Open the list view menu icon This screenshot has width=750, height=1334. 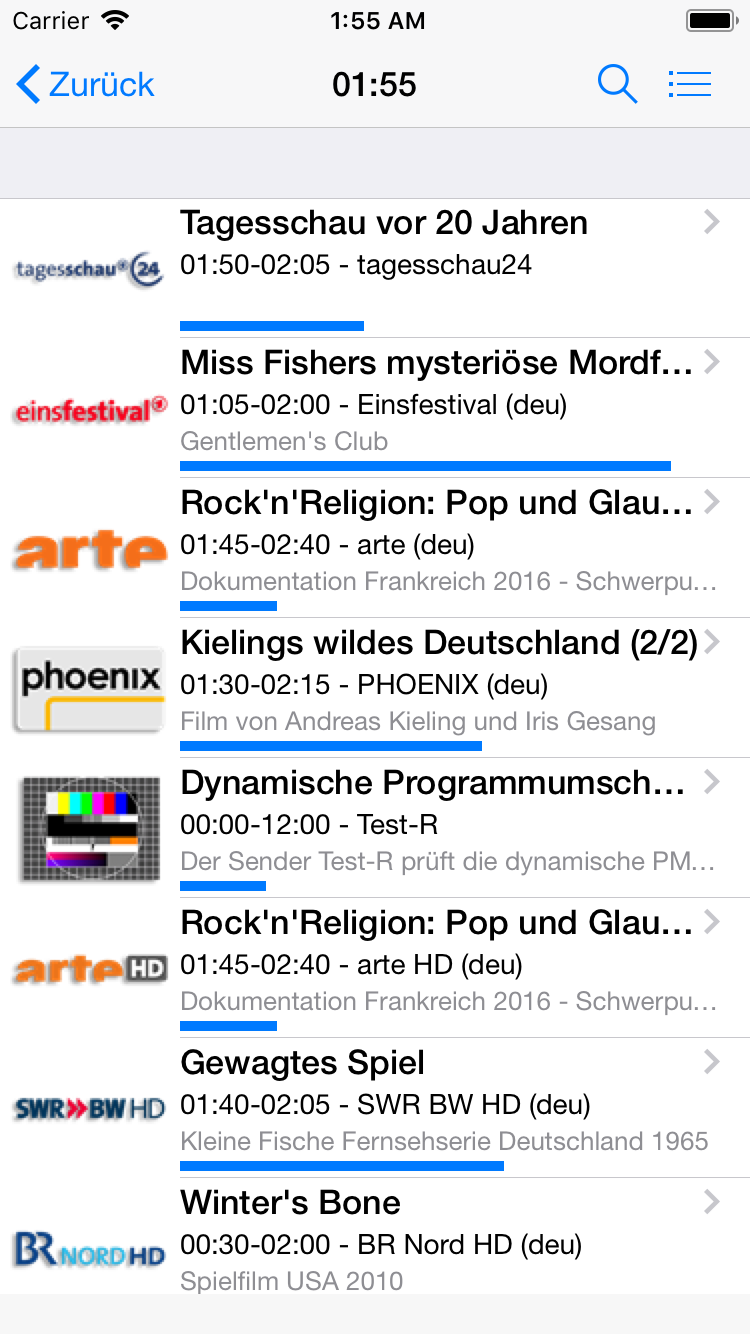(689, 85)
